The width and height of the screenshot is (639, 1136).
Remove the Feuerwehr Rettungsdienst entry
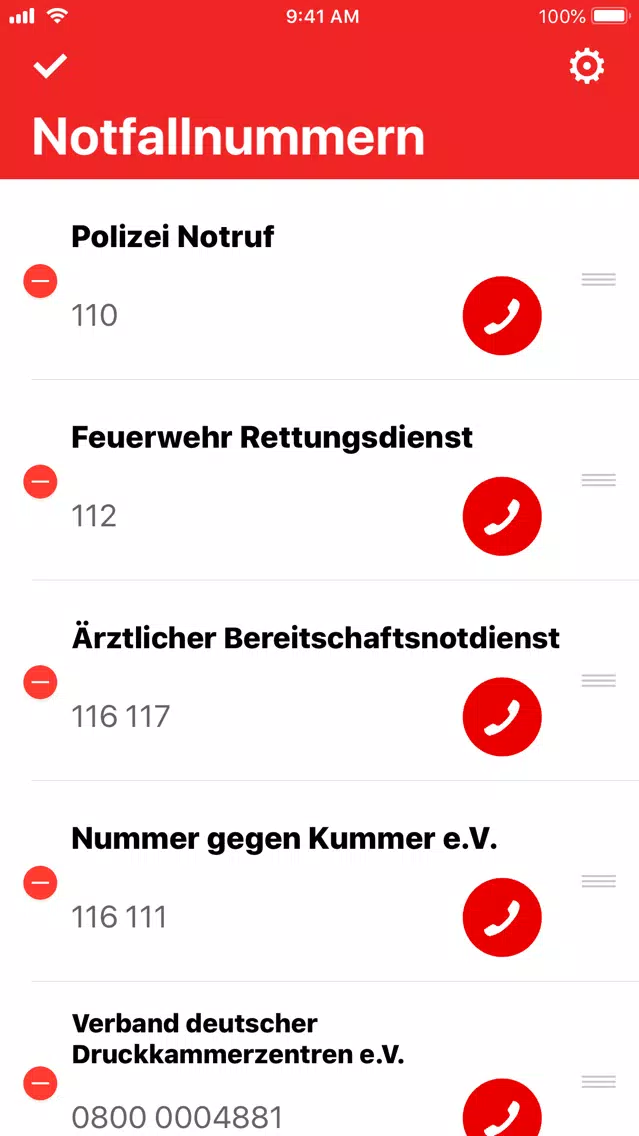click(x=41, y=481)
